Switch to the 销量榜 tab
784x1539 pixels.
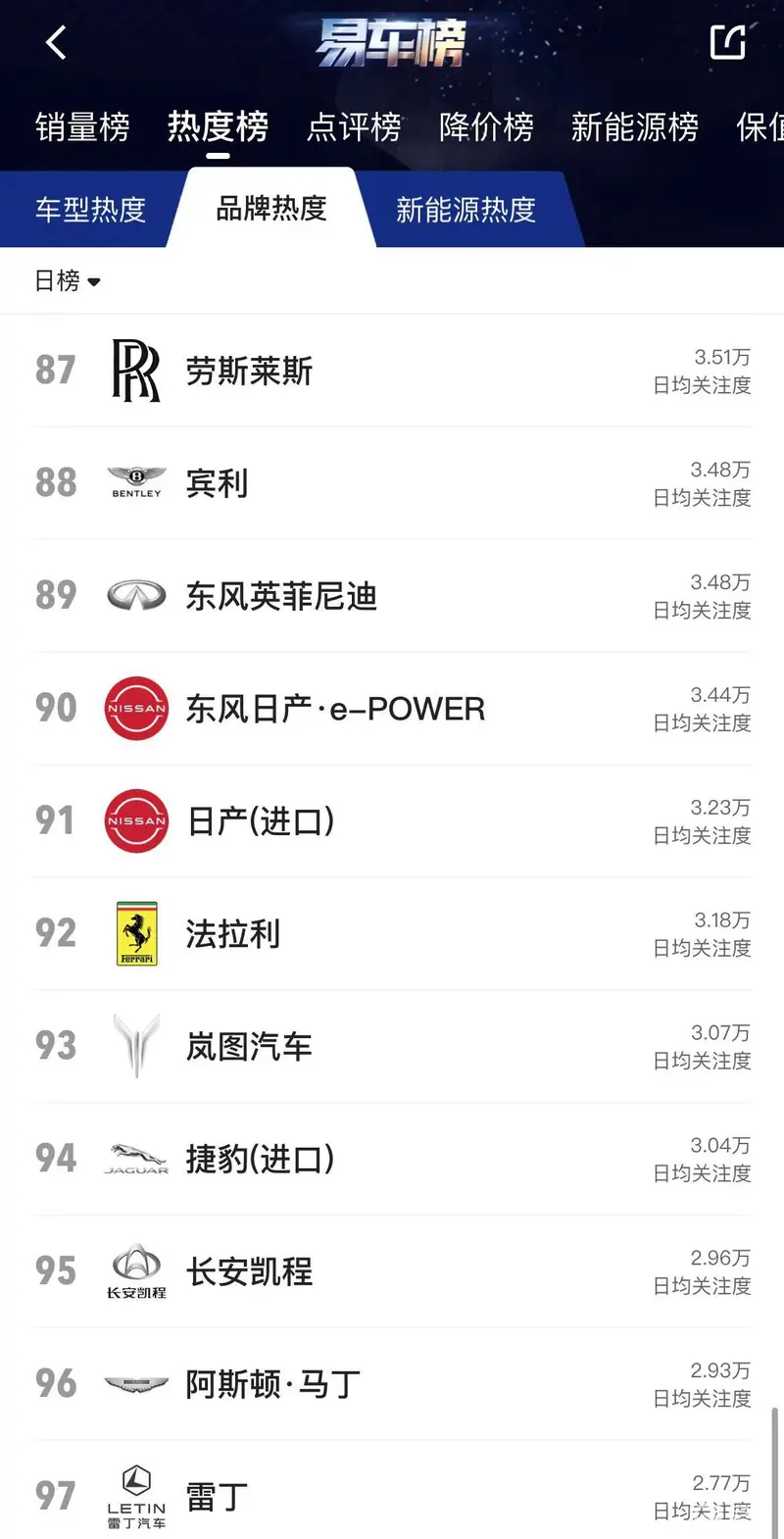82,126
